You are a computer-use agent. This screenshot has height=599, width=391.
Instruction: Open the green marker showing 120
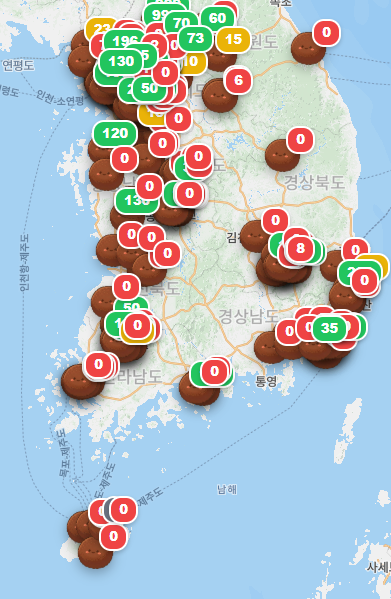115,134
